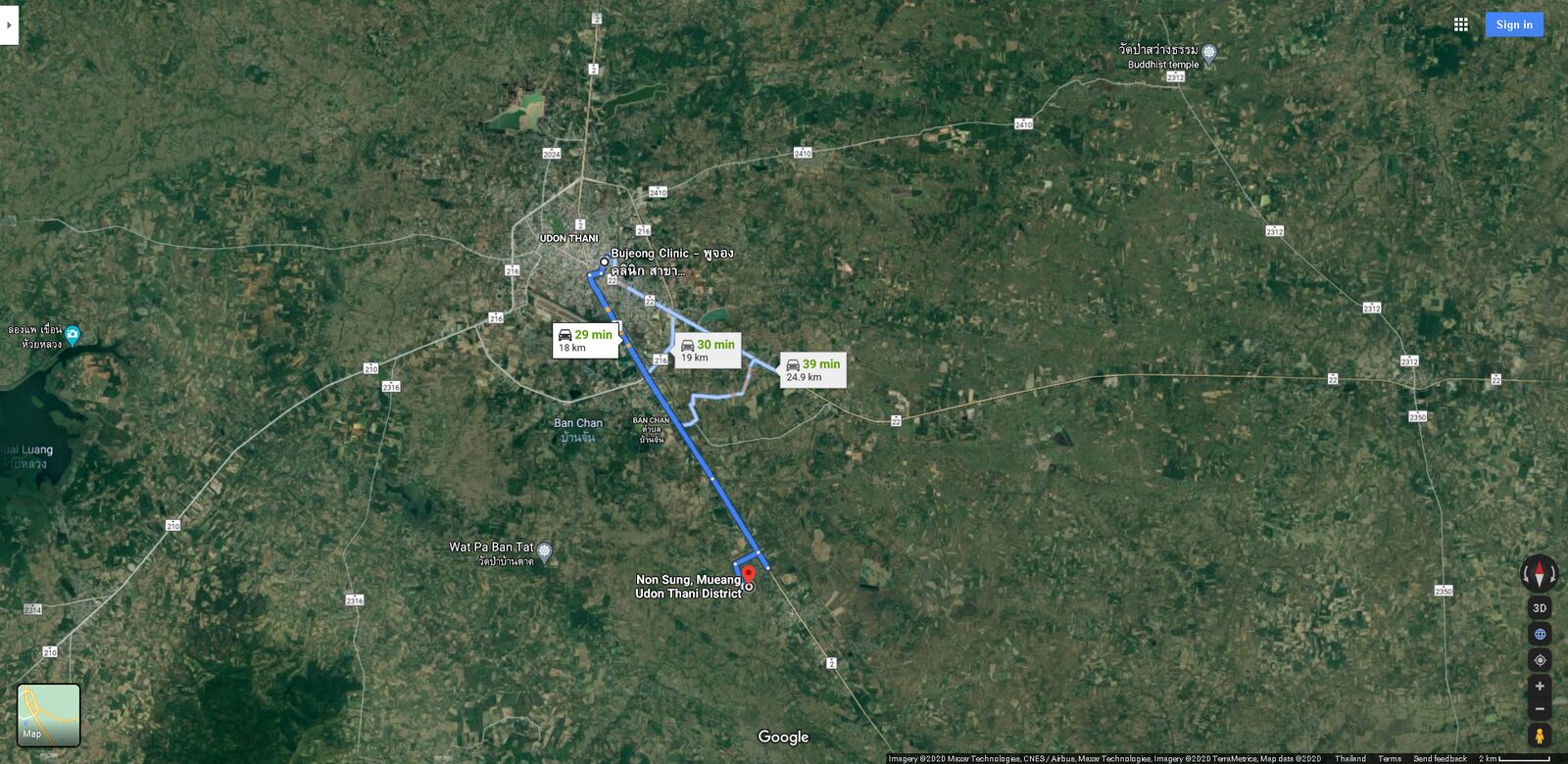The height and width of the screenshot is (764, 1568).
Task: Open the Send feedback link
Action: click(1439, 758)
